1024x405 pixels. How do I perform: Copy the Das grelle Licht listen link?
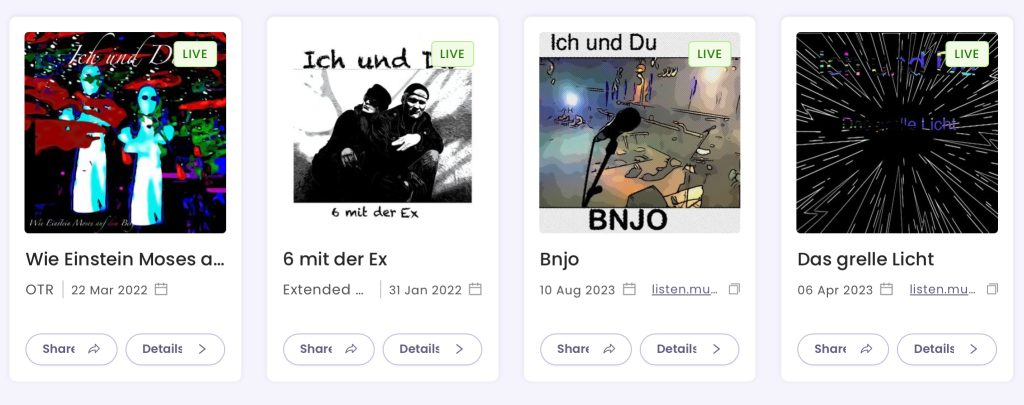pos(992,290)
